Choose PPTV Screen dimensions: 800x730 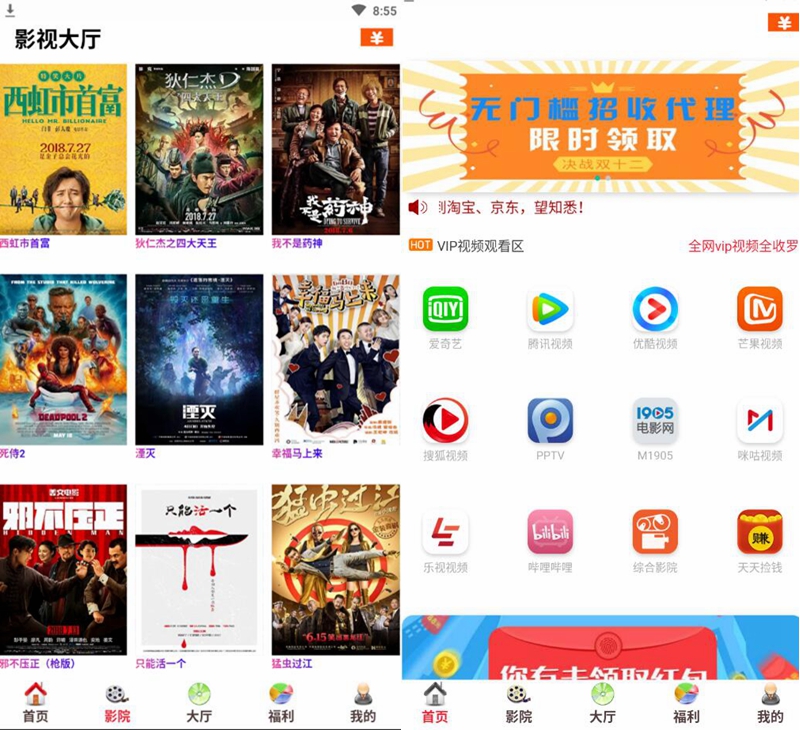pyautogui.click(x=550, y=421)
